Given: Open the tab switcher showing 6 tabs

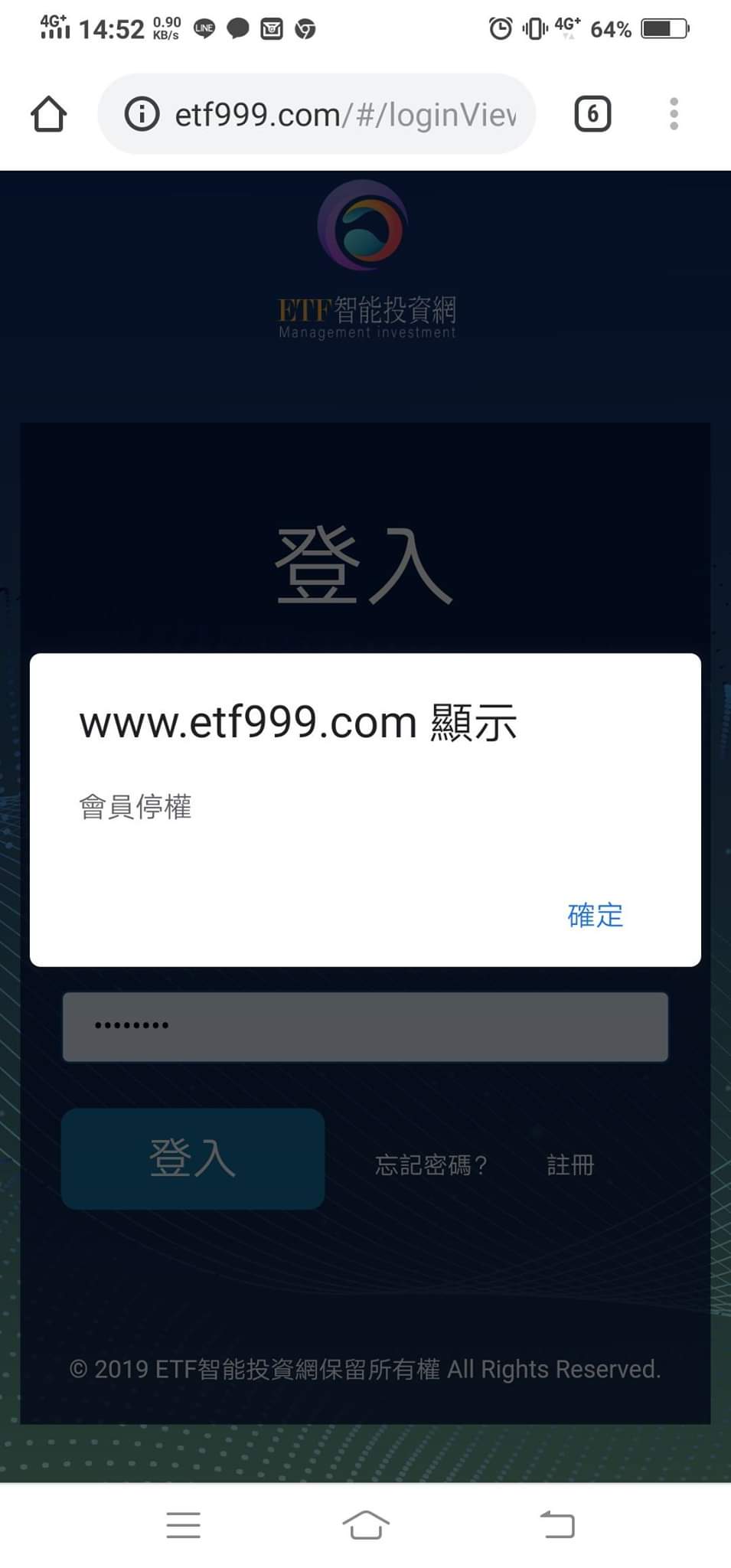Looking at the screenshot, I should click(x=592, y=114).
